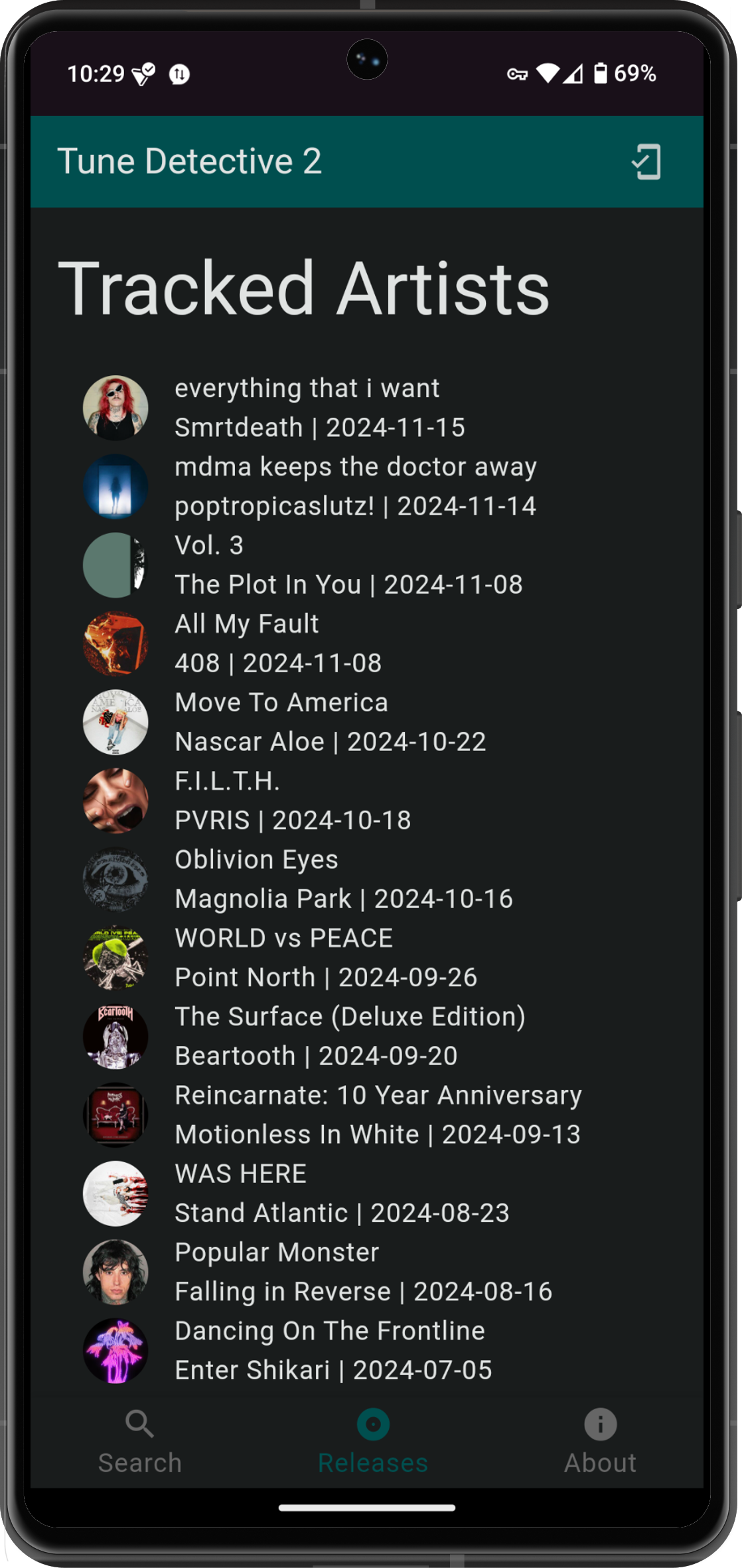Open the About tab
Screen dimensions: 742x1568
pyautogui.click(x=599, y=1442)
